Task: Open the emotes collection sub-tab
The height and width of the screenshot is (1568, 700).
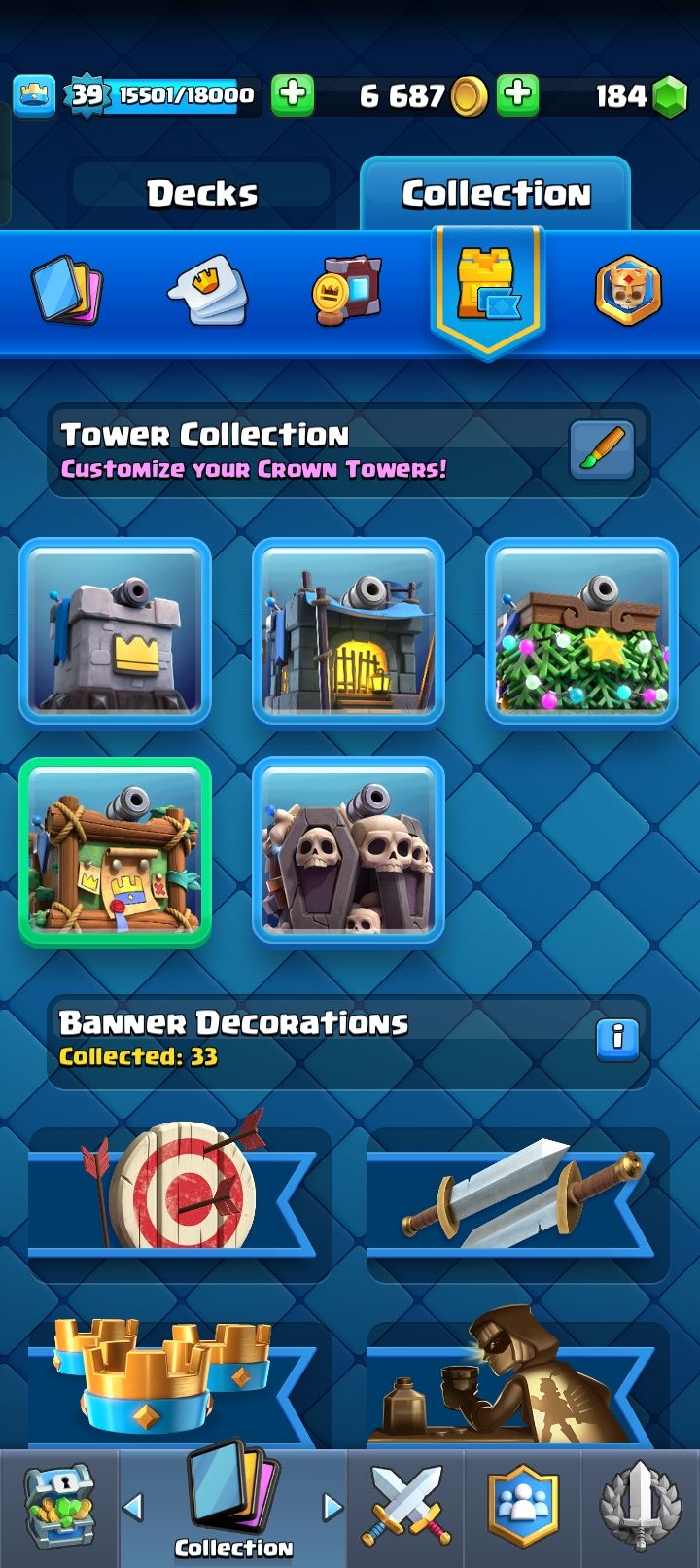Action: 208,290
